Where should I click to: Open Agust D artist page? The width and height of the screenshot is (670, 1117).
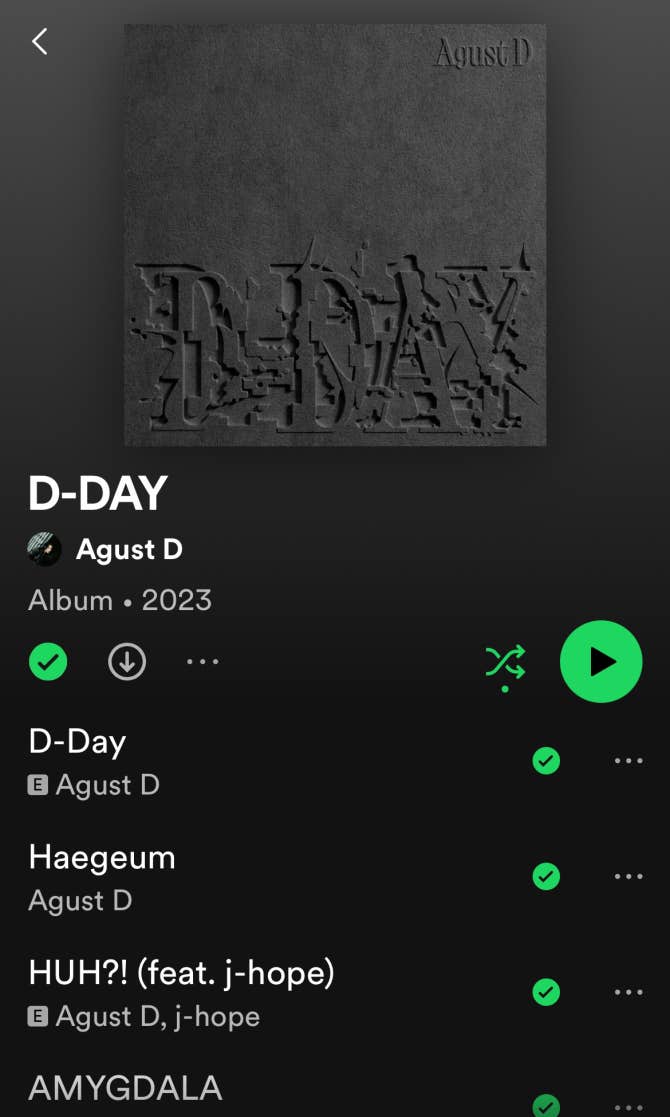click(128, 549)
